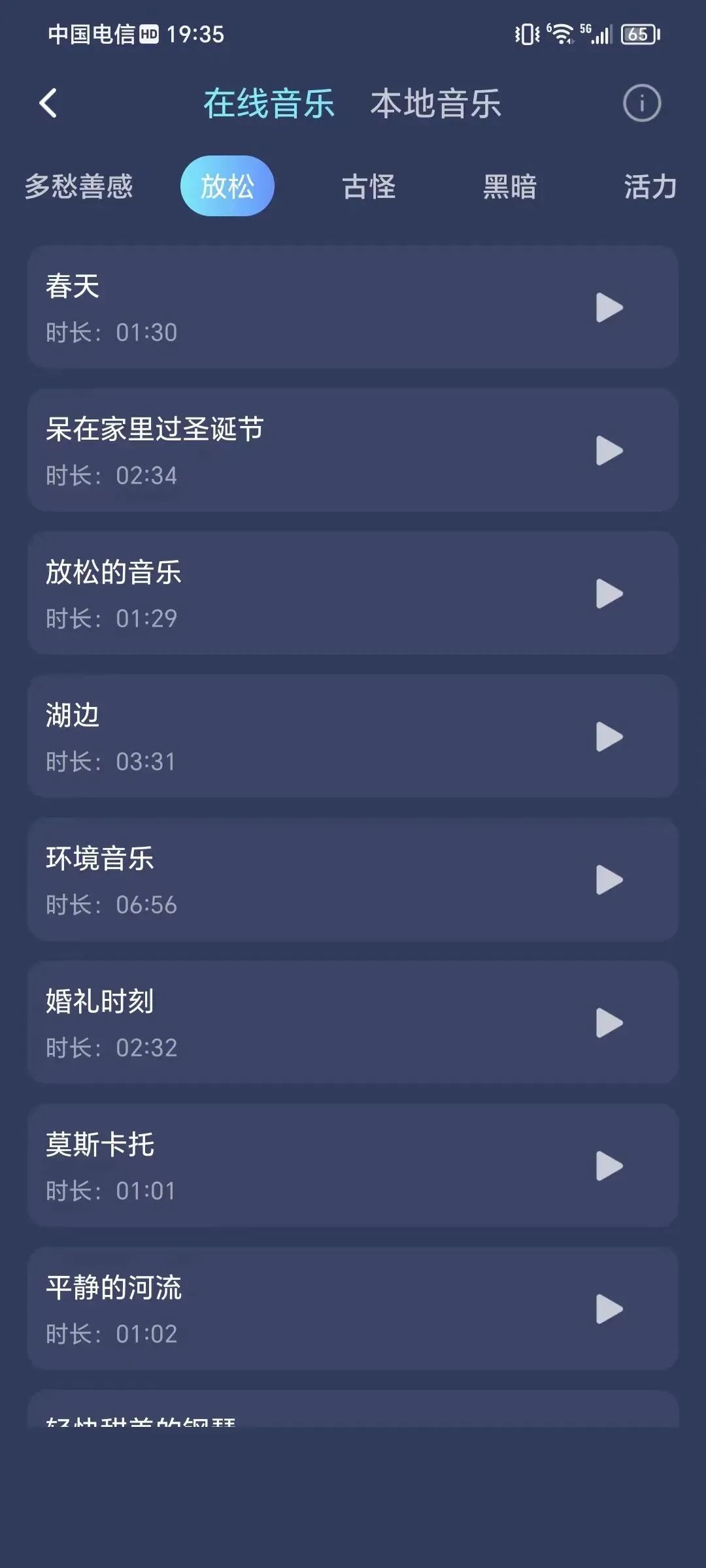Open the 活力 category
The width and height of the screenshot is (706, 1568).
click(x=650, y=187)
